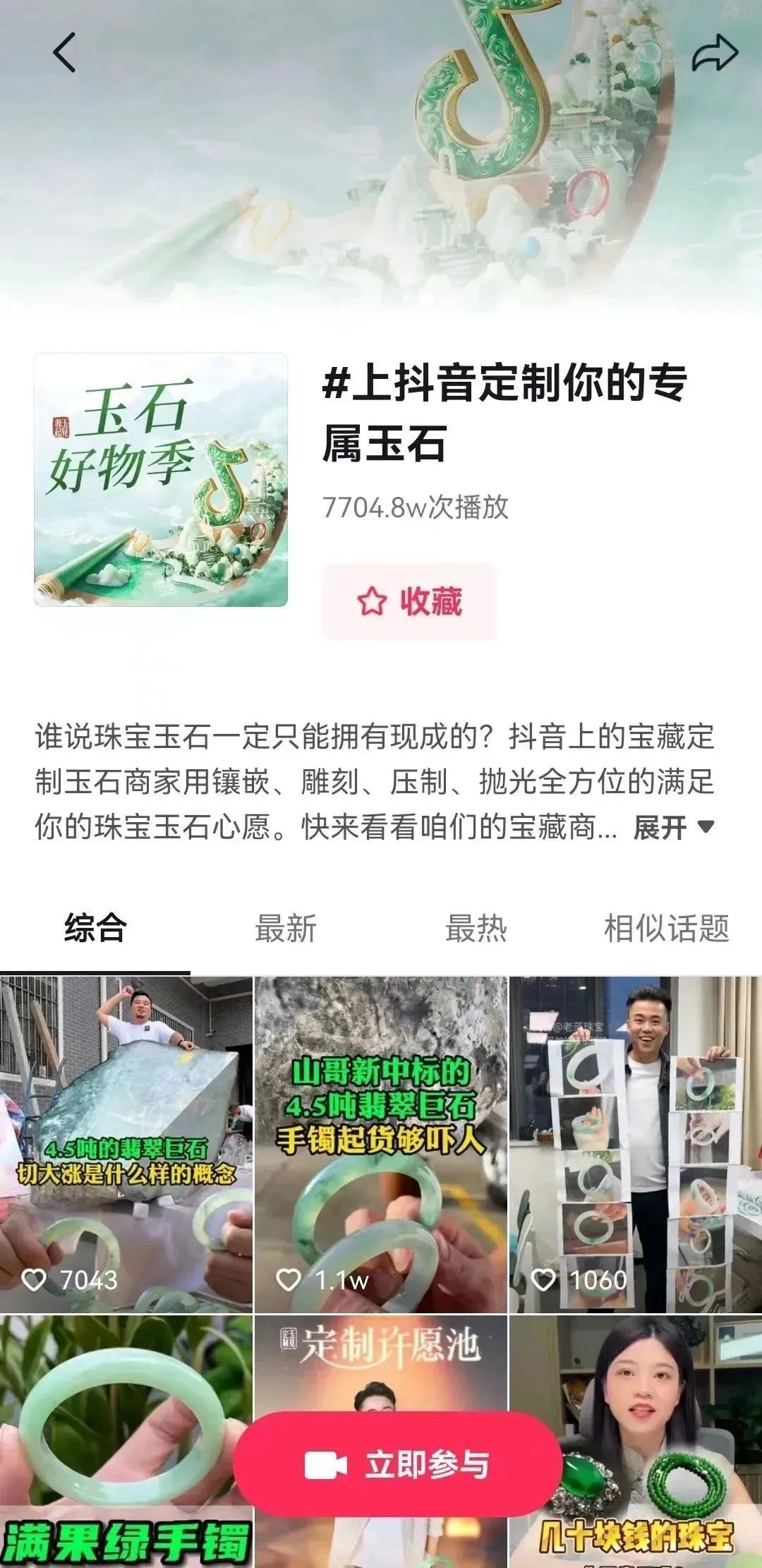The height and width of the screenshot is (1568, 762).
Task: Open the 玉石好物季 topic cover image
Action: [x=161, y=480]
